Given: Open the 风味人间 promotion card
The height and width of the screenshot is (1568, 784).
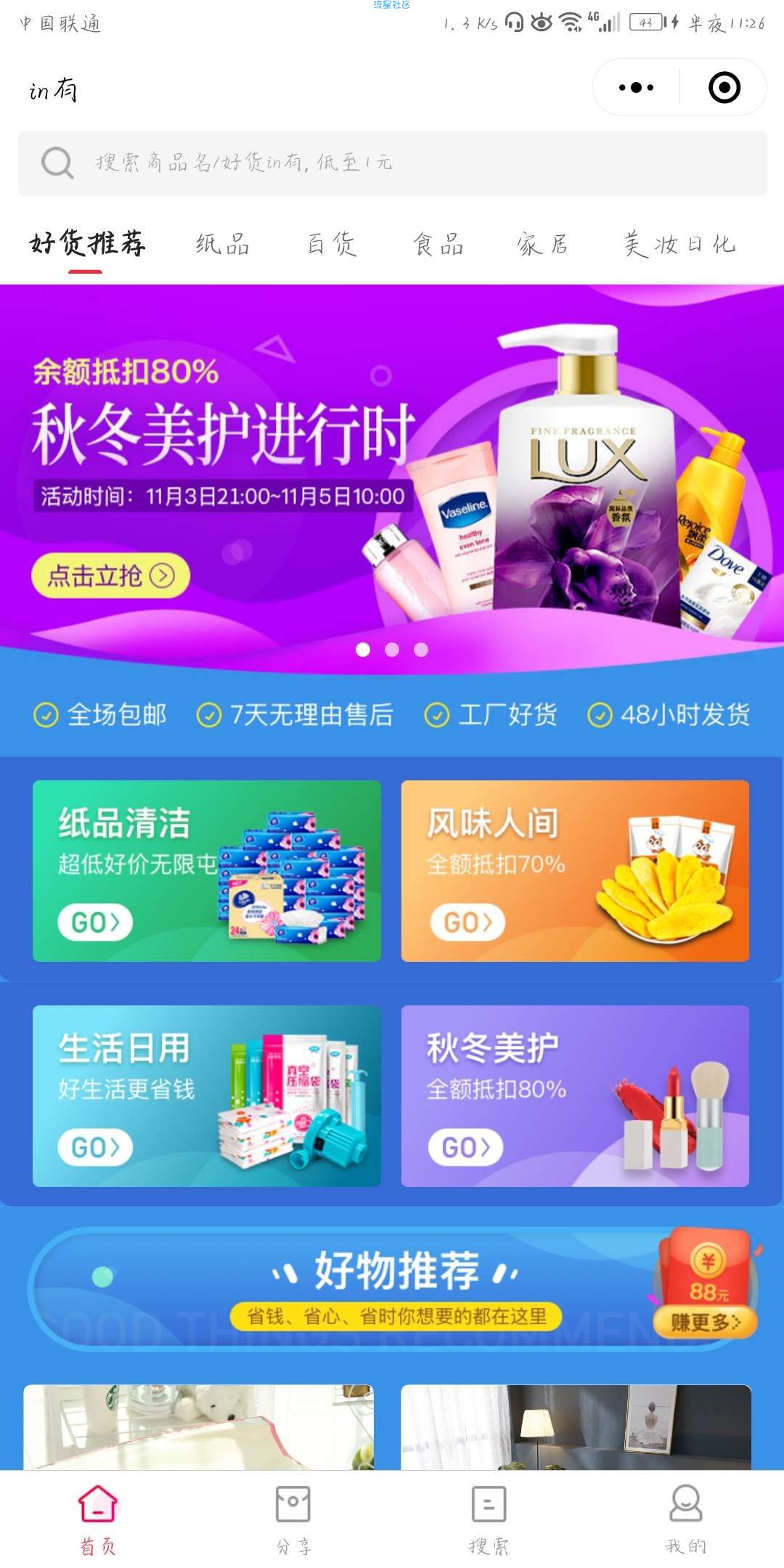Looking at the screenshot, I should click(x=575, y=870).
